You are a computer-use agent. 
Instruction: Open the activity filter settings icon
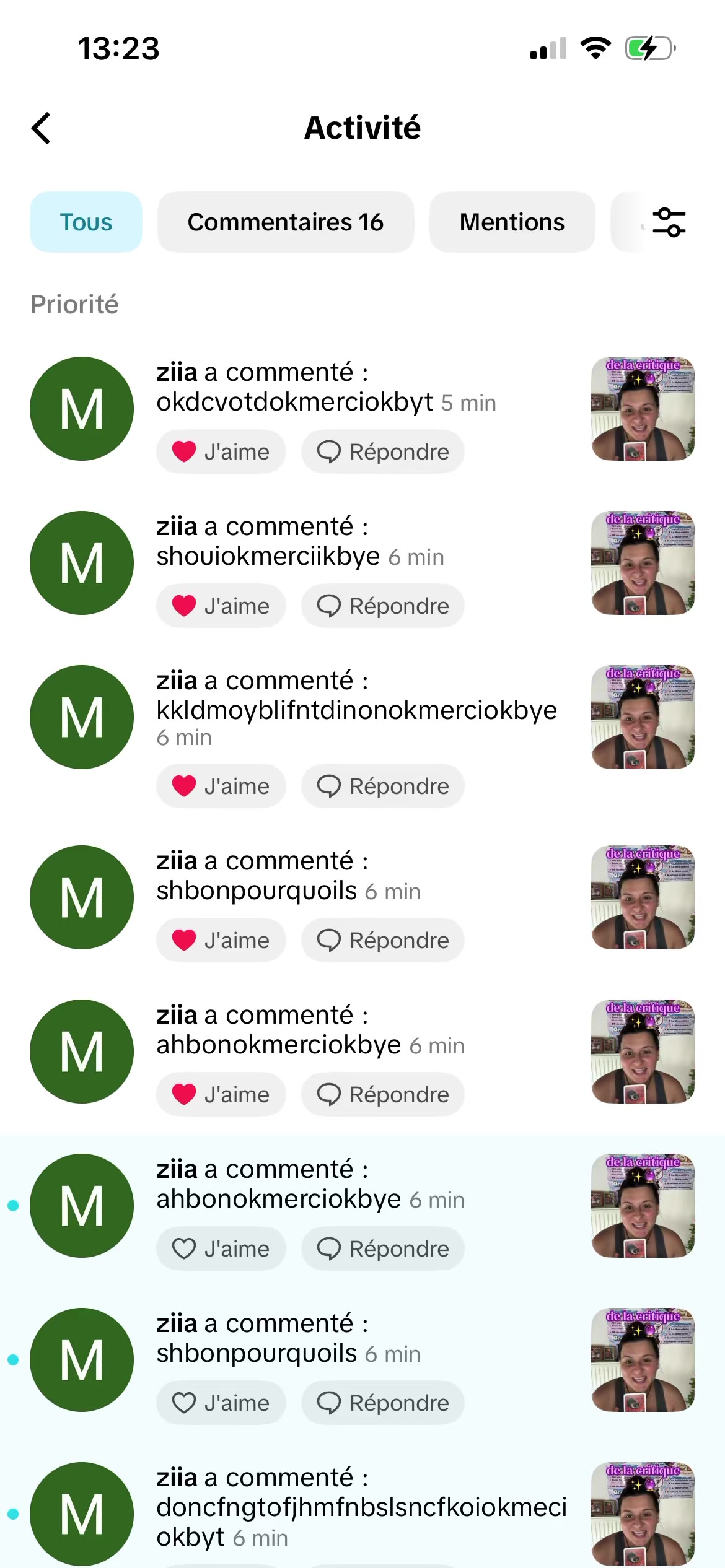click(x=669, y=222)
